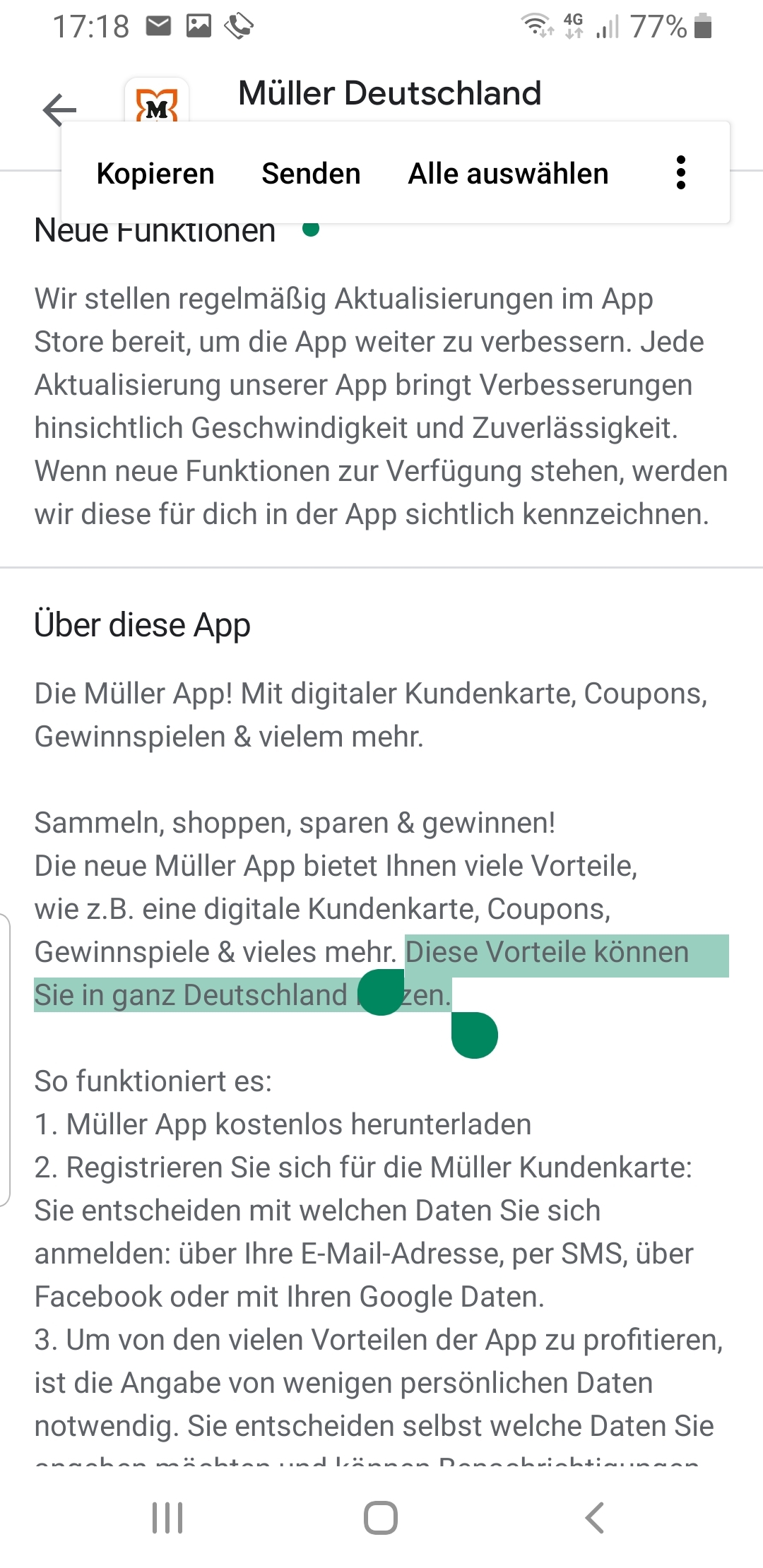Open recent apps from the navigation bar
Screen dimensions: 763x1568
tap(167, 1517)
